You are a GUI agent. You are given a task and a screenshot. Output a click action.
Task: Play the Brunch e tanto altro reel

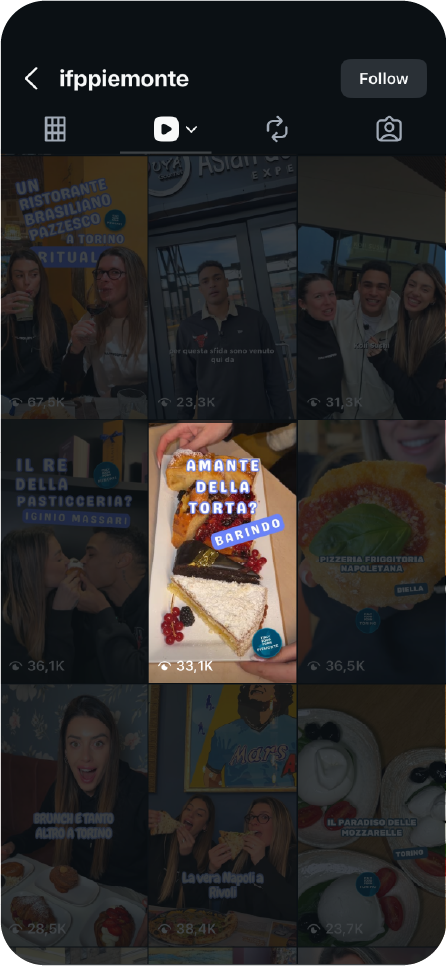click(x=74, y=815)
